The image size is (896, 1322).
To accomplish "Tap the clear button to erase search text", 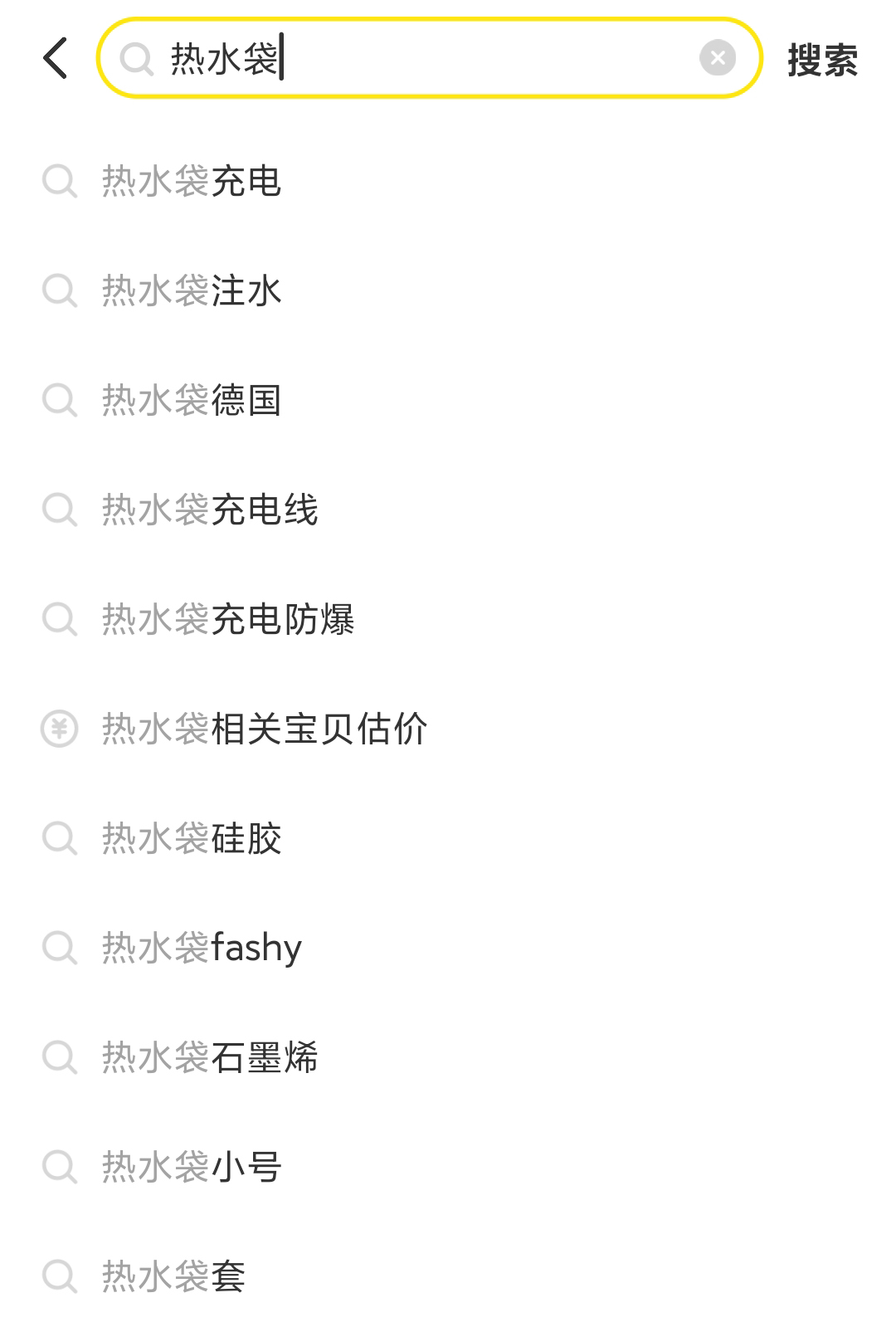I will pos(717,56).
